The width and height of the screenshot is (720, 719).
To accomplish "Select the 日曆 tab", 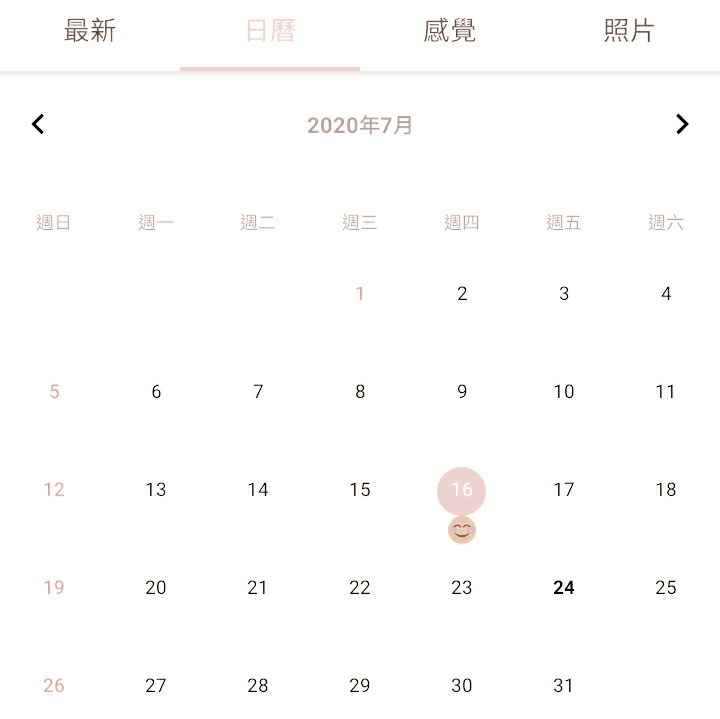I will 270,31.
